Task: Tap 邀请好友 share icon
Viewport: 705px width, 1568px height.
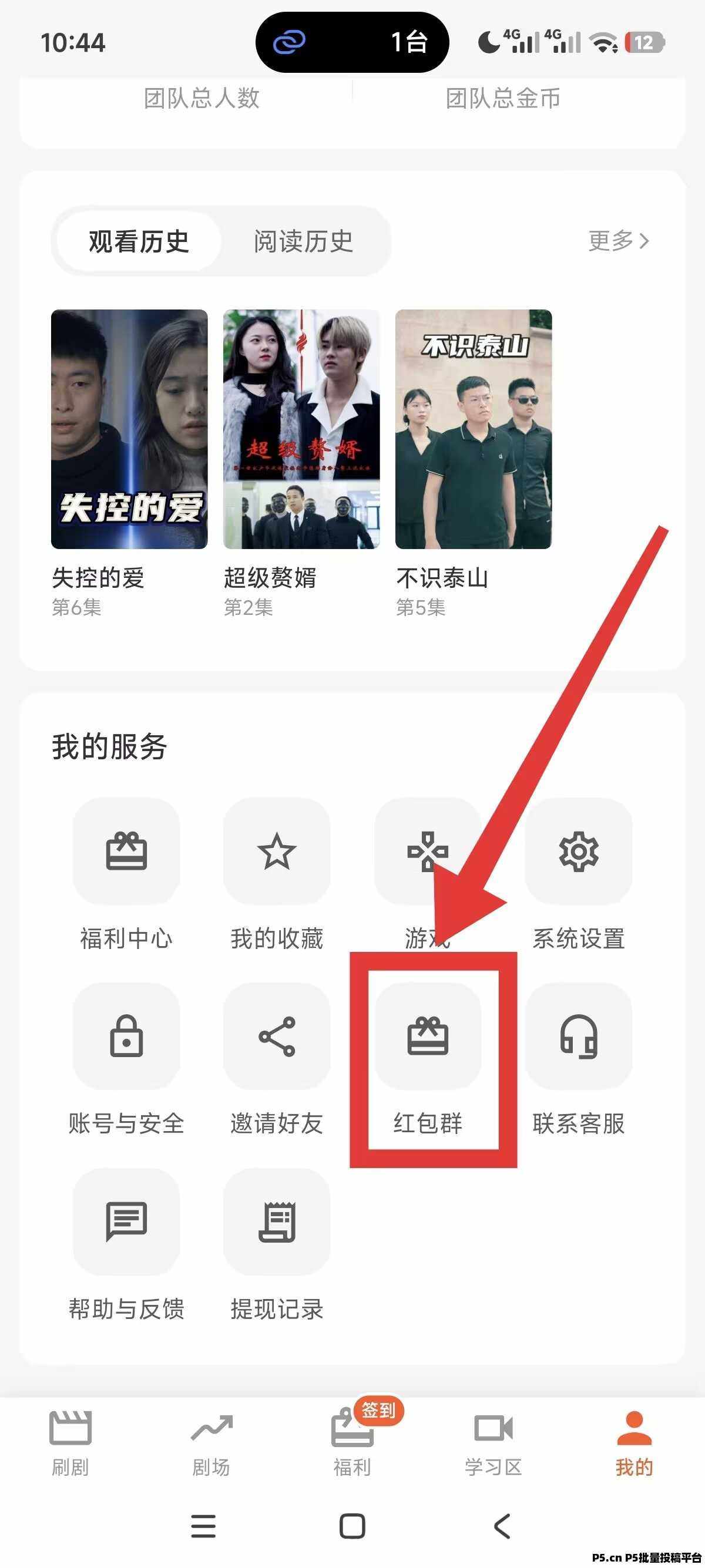Action: tap(276, 1037)
